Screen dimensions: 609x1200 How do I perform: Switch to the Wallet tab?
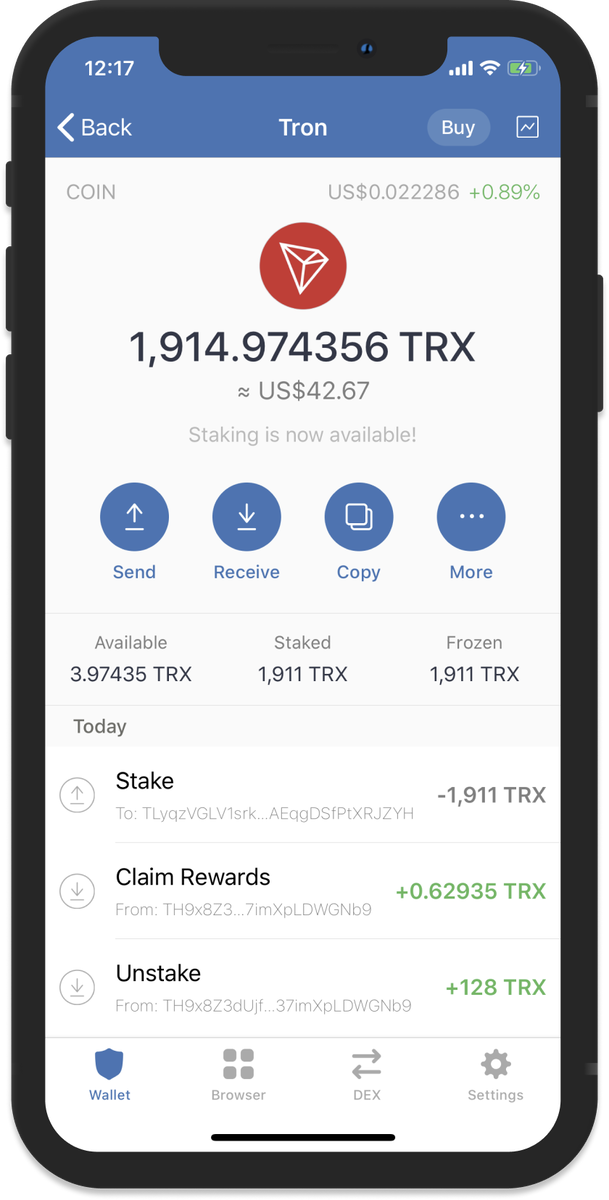(110, 1075)
